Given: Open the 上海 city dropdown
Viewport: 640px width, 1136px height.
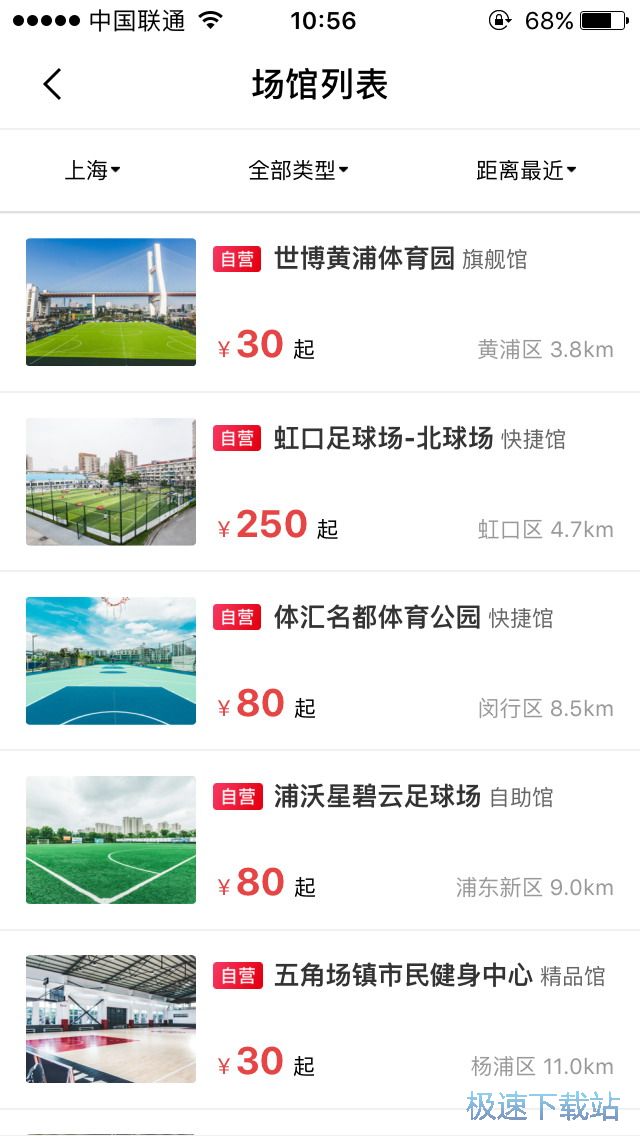Looking at the screenshot, I should [x=92, y=171].
